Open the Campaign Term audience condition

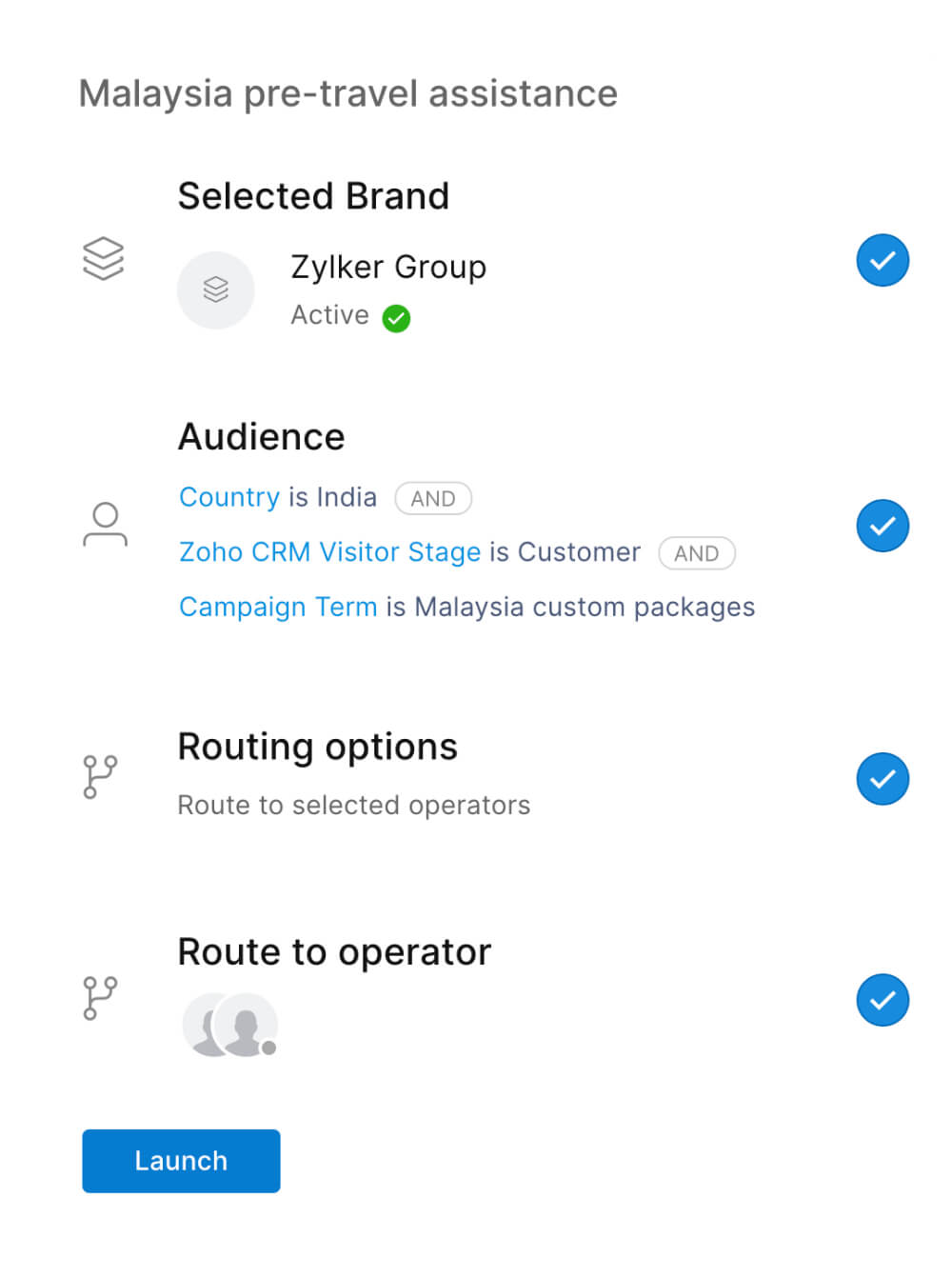[278, 608]
